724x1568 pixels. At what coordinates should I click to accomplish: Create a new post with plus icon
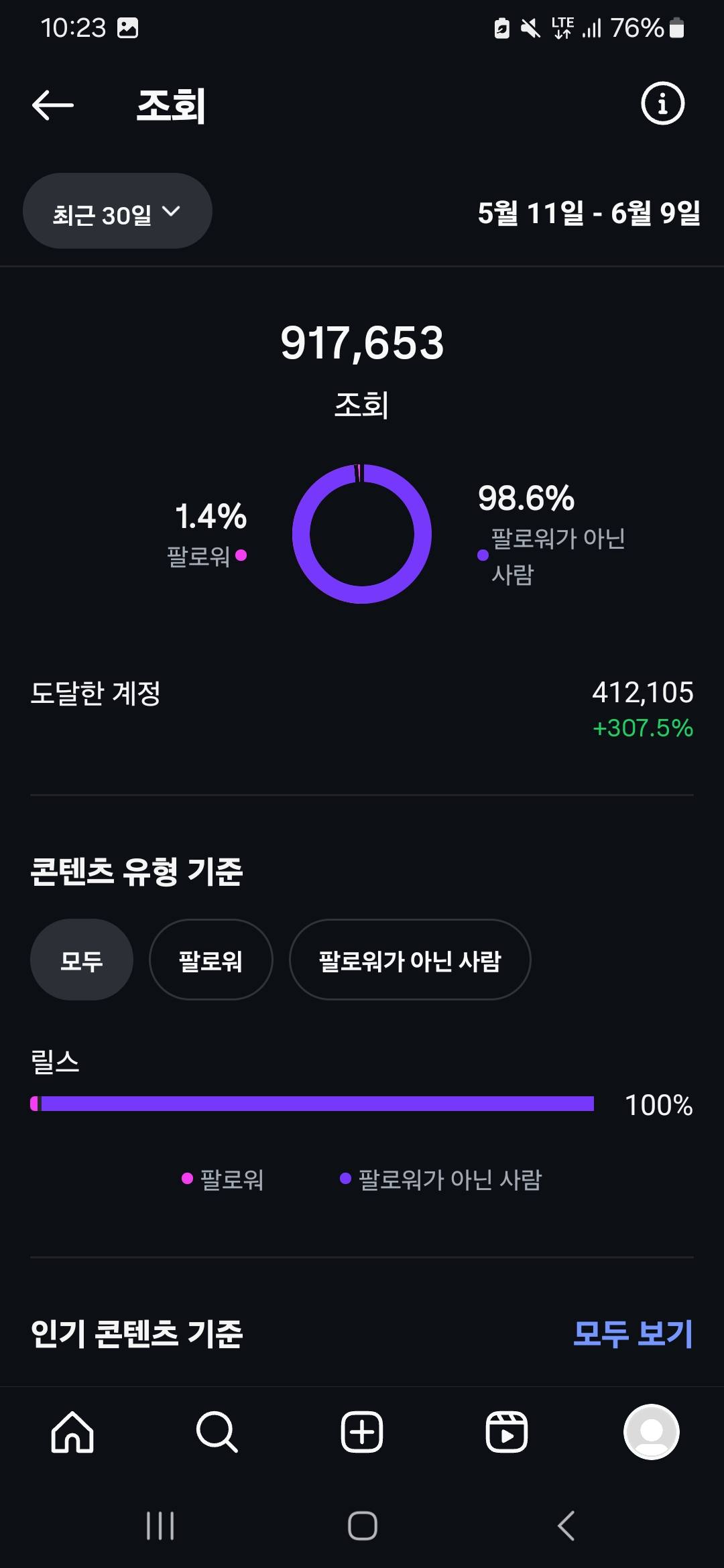(x=362, y=1432)
